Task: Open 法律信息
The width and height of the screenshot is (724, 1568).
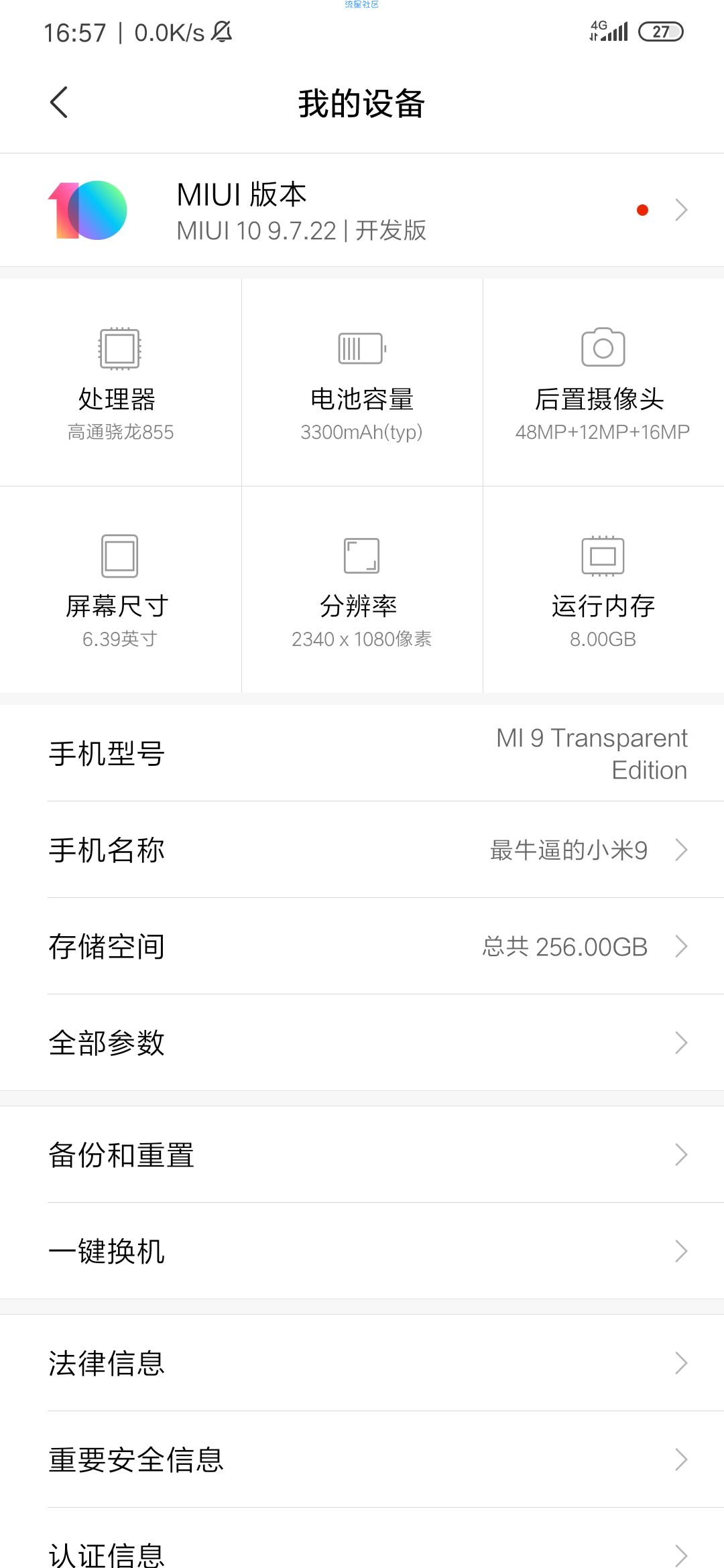Action: [x=362, y=1363]
